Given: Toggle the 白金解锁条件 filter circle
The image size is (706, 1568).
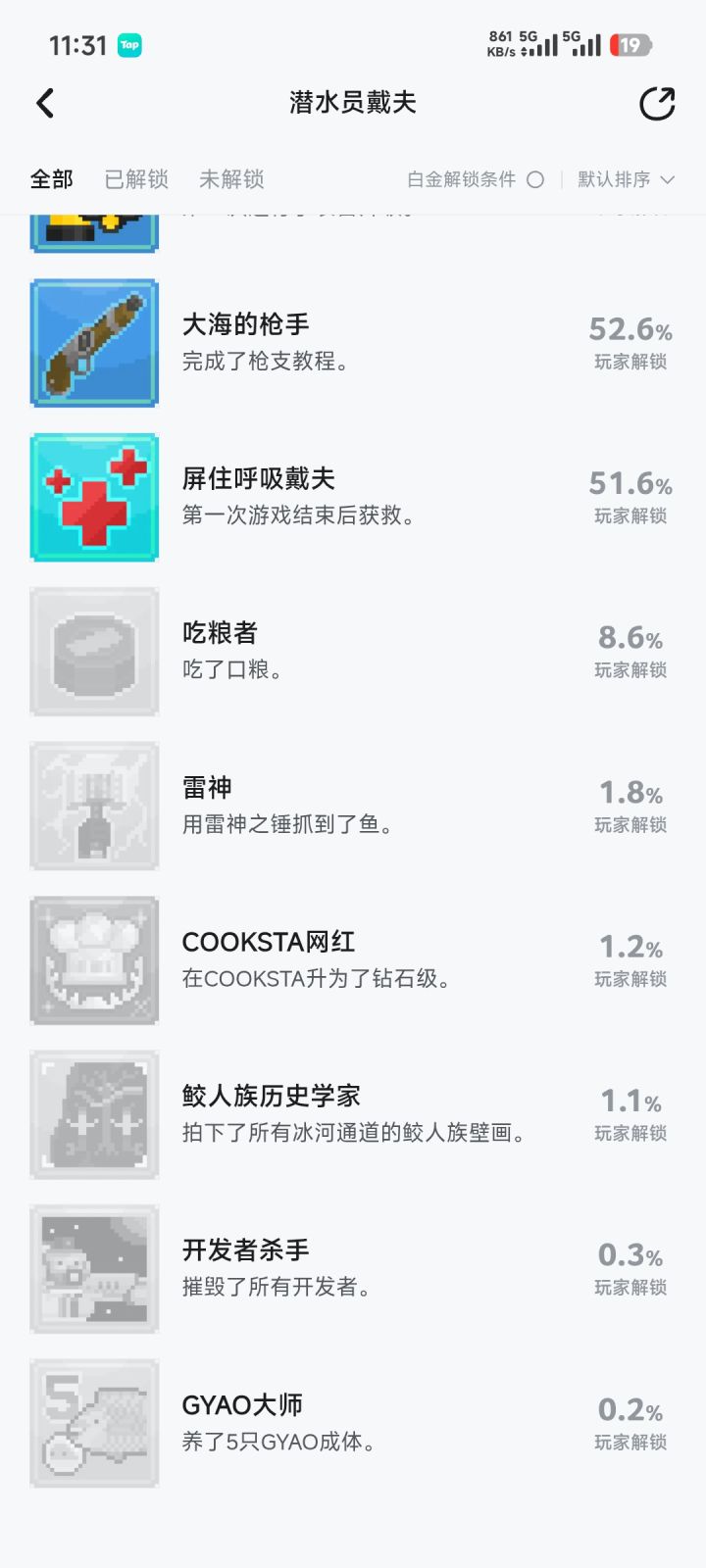Looking at the screenshot, I should [x=536, y=179].
